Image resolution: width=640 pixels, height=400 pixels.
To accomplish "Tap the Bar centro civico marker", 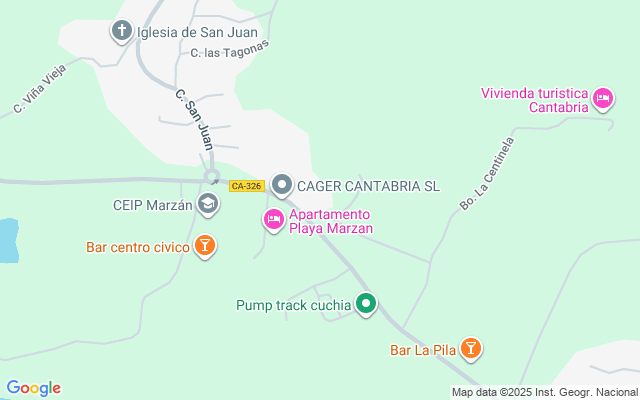I will [x=205, y=246].
